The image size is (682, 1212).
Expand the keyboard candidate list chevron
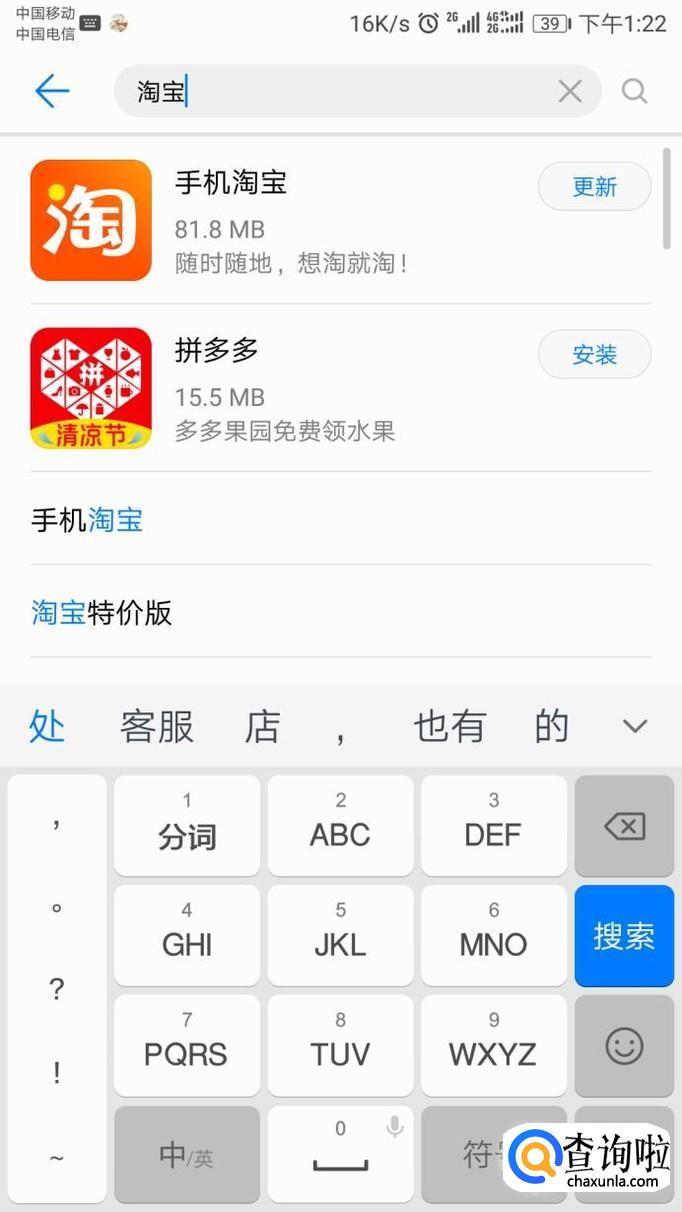coord(635,727)
